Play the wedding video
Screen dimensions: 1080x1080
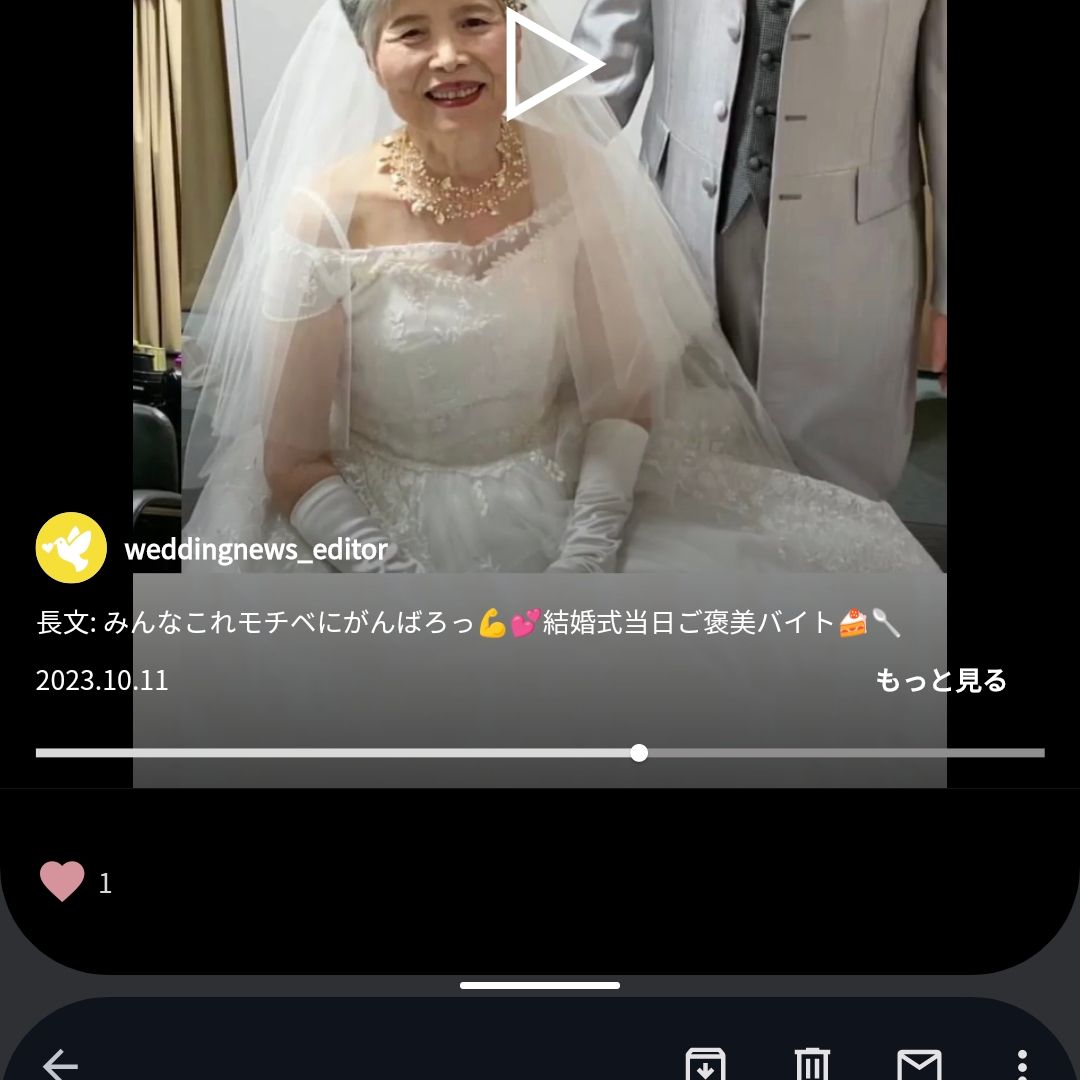coord(552,64)
